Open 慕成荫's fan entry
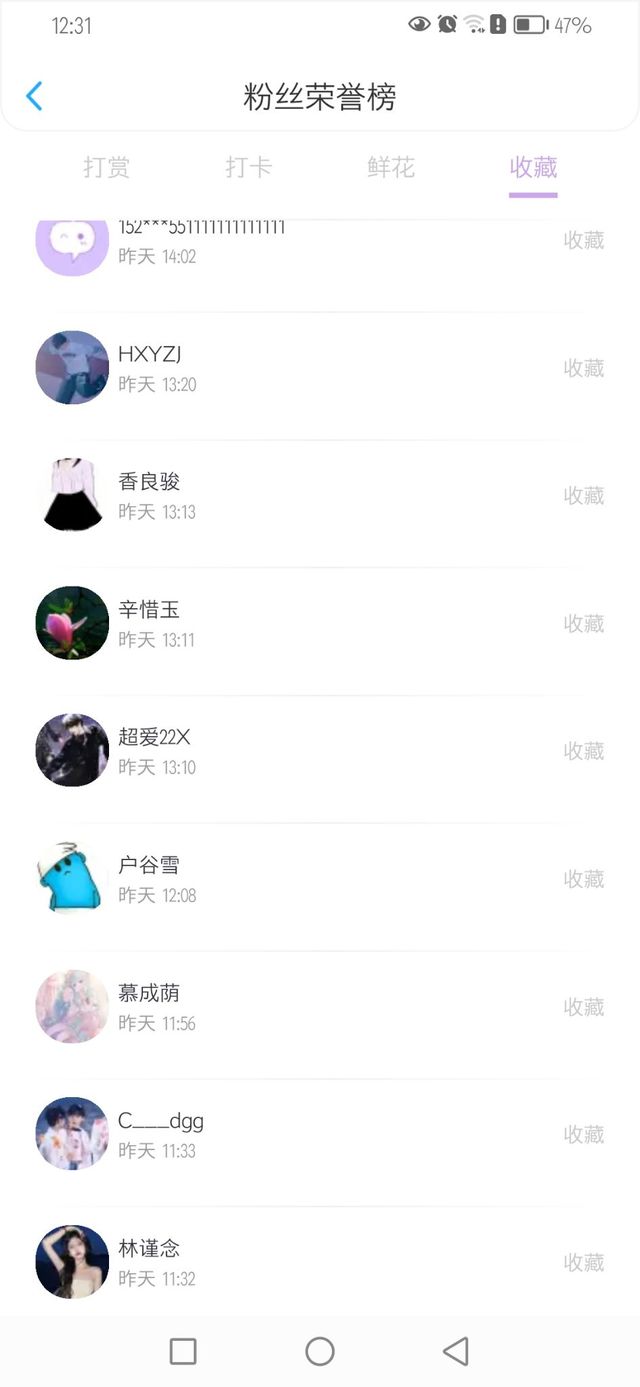640x1387 pixels. click(x=320, y=1007)
